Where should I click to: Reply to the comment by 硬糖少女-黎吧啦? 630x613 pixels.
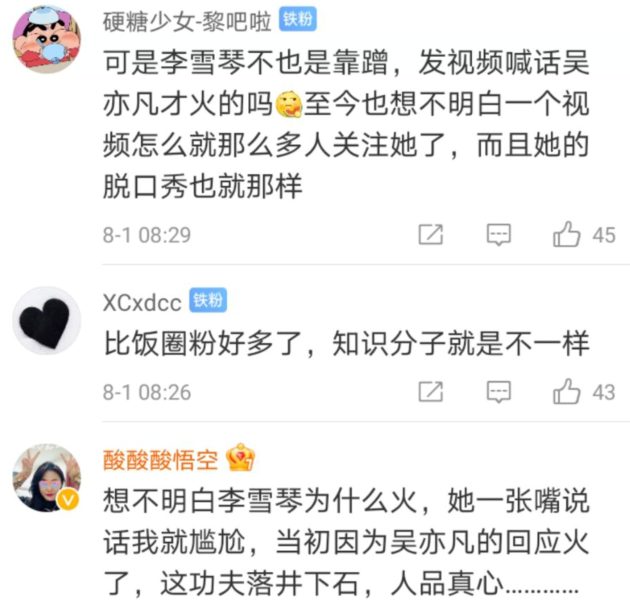coord(498,235)
